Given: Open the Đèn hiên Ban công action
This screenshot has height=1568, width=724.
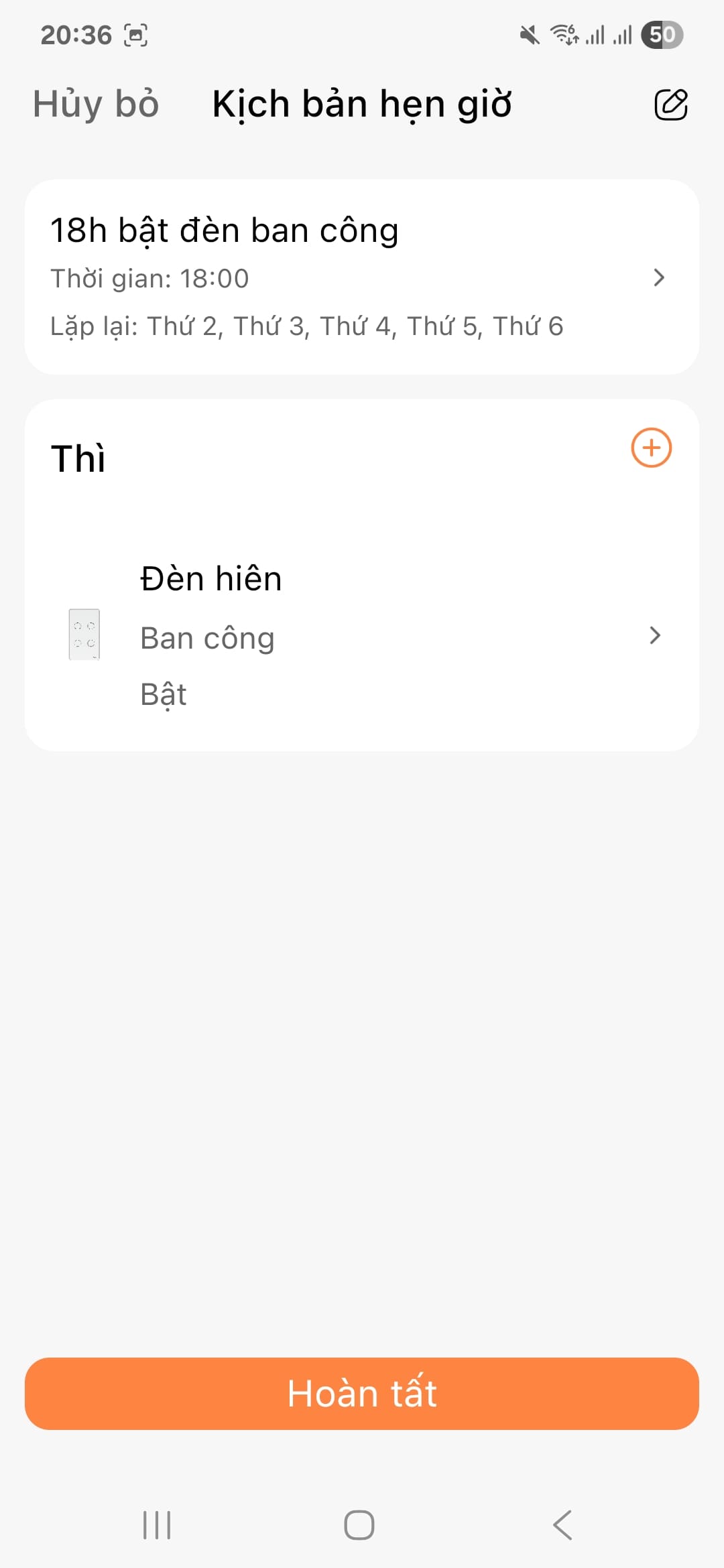Looking at the screenshot, I should click(362, 635).
